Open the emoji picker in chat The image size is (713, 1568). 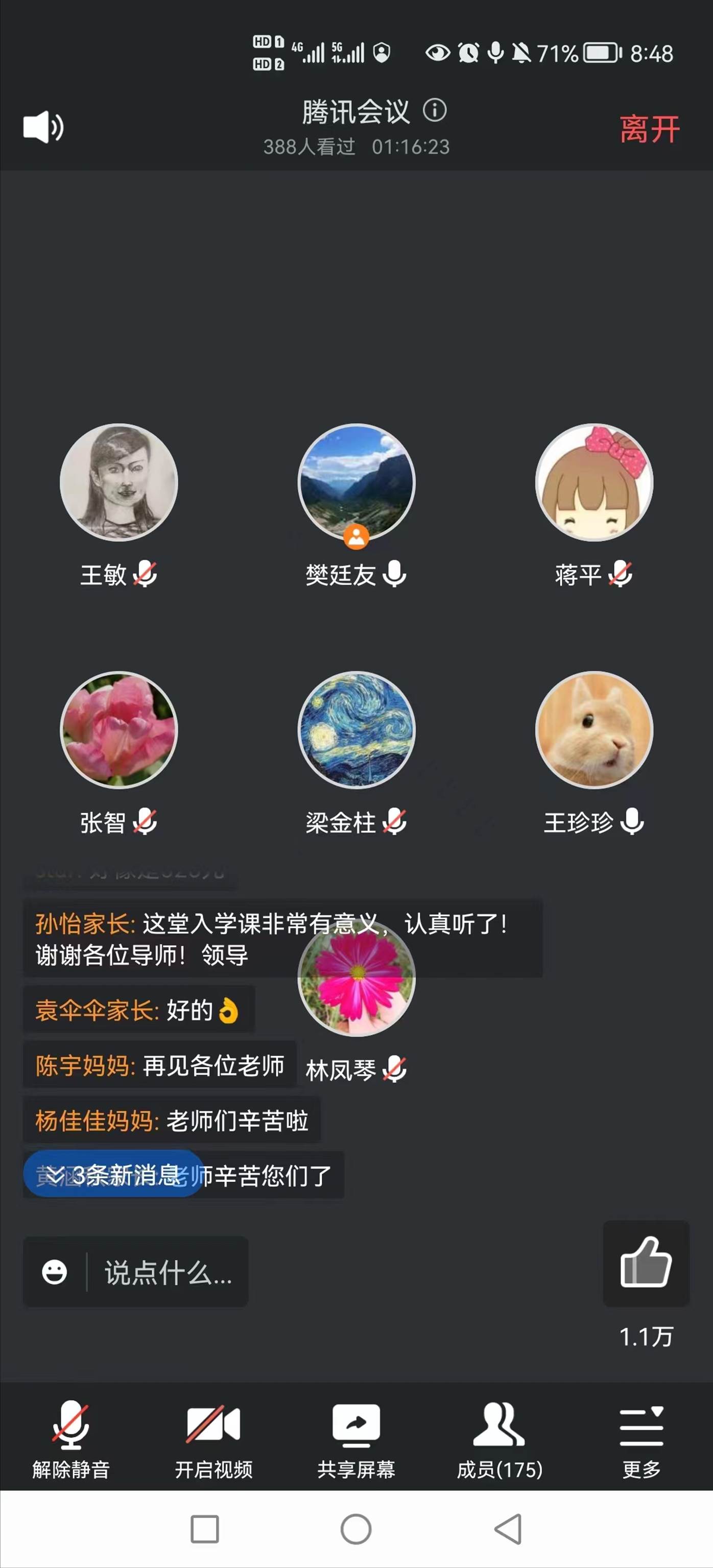click(x=54, y=1272)
